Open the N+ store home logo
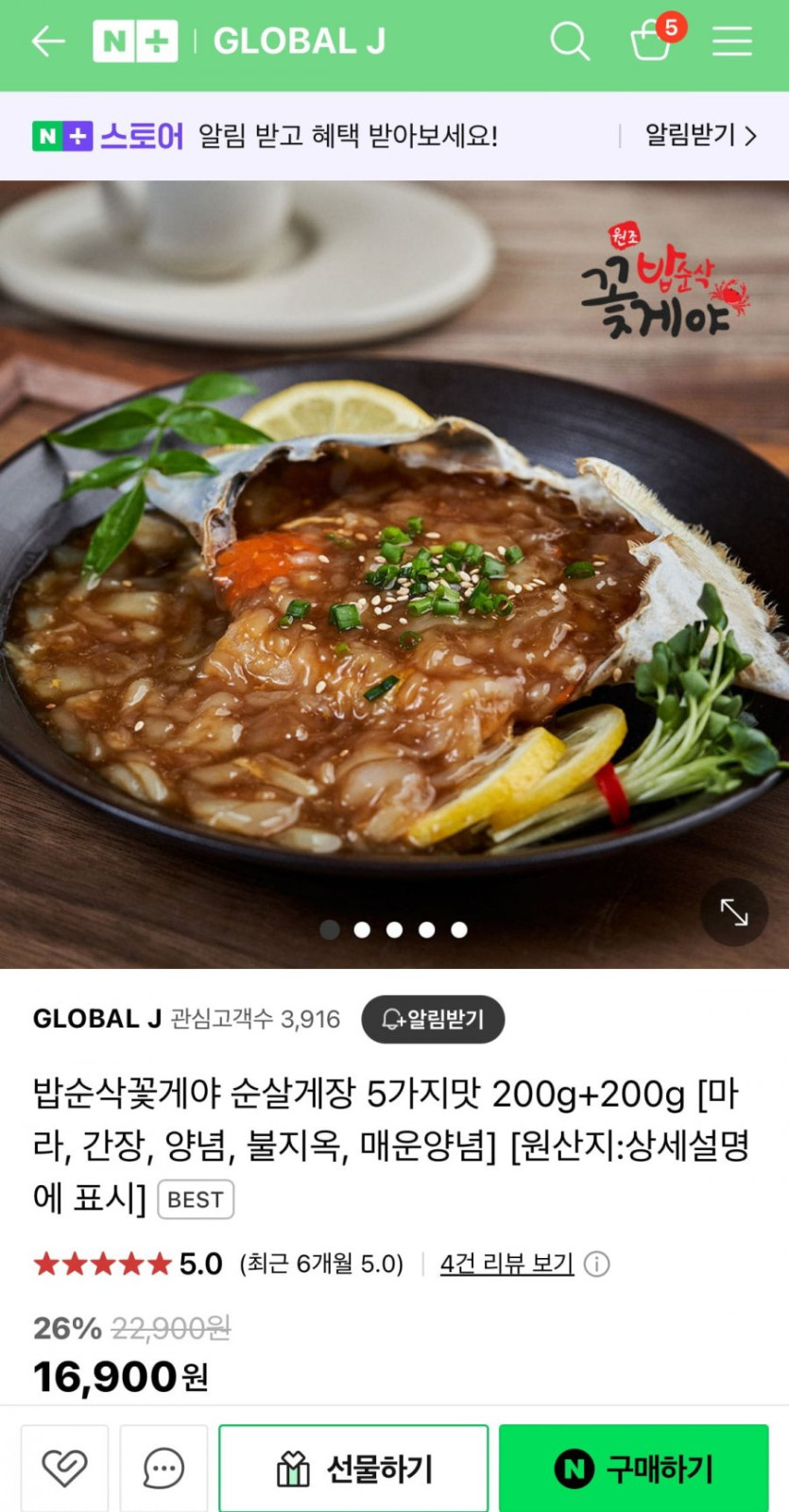This screenshot has width=789, height=1512. [135, 42]
